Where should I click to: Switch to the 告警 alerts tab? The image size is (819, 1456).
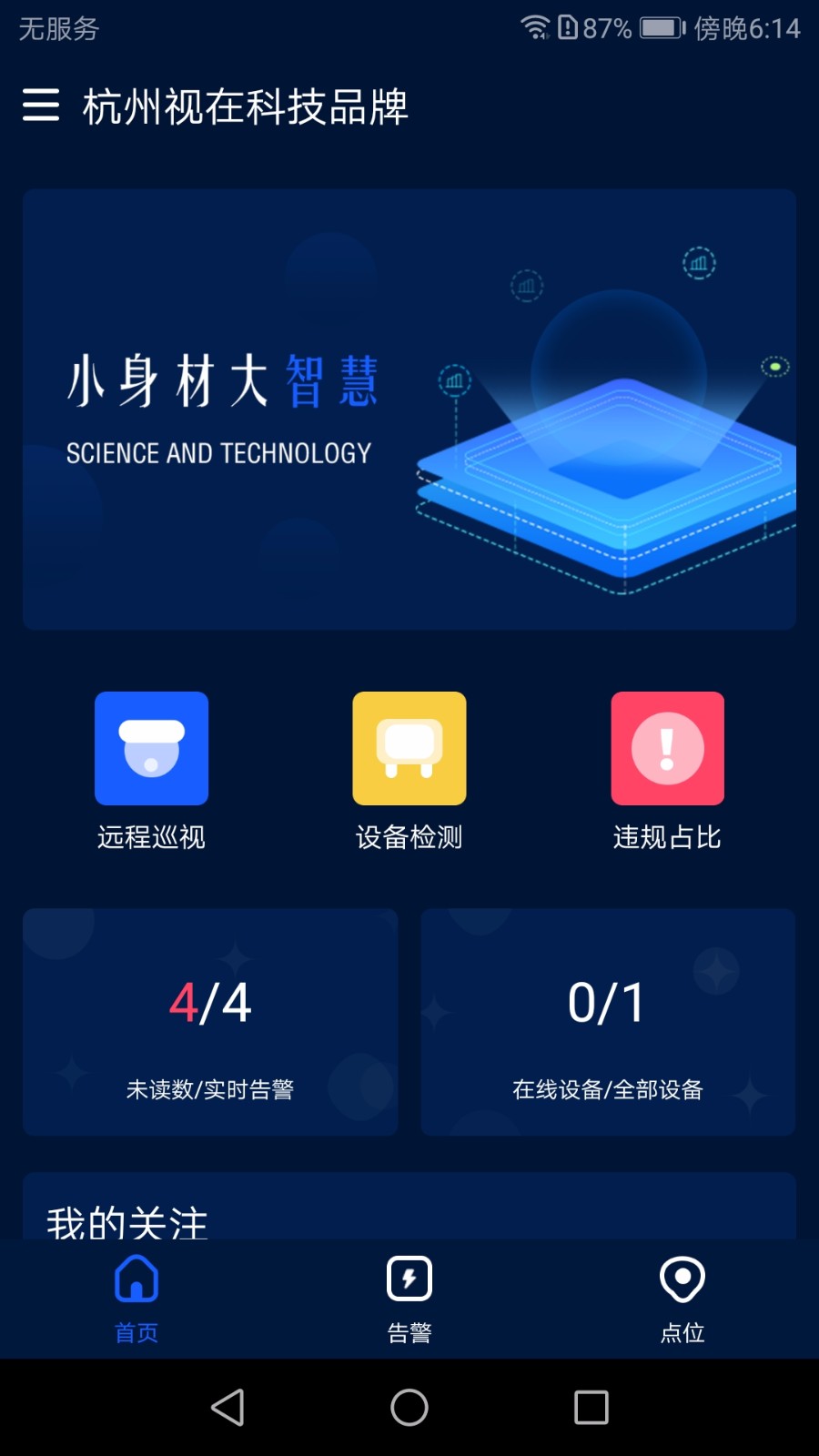(x=409, y=1299)
